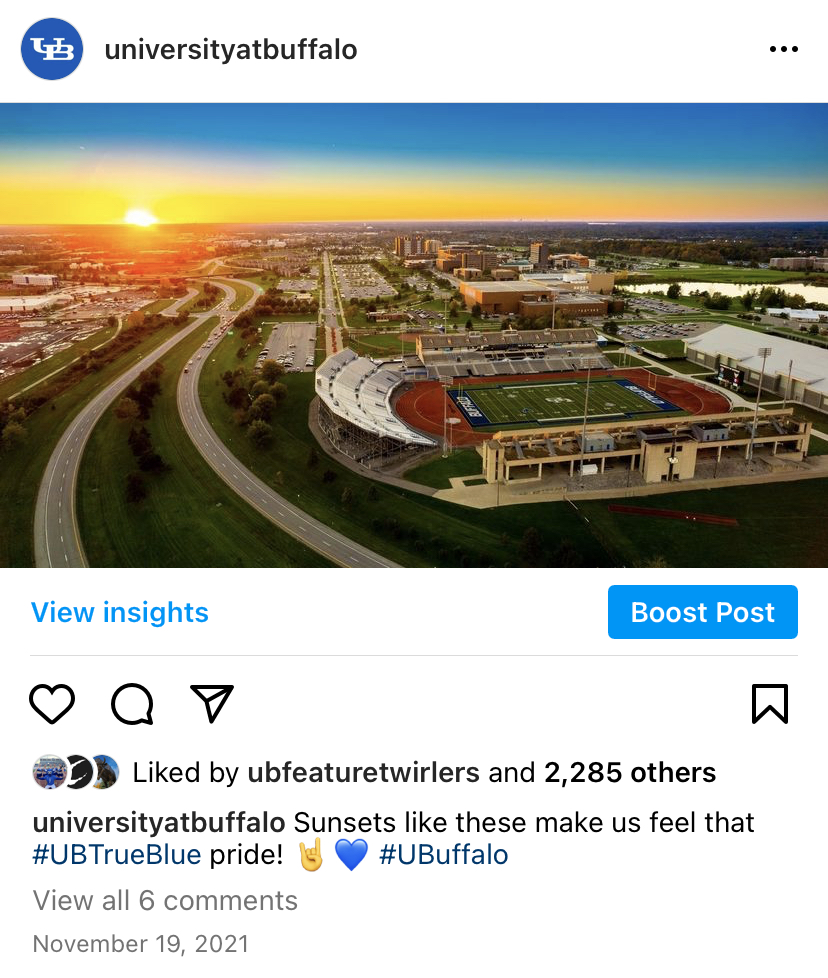View the 2,285 others who liked
Image resolution: width=828 pixels, height=978 pixels.
(x=630, y=772)
